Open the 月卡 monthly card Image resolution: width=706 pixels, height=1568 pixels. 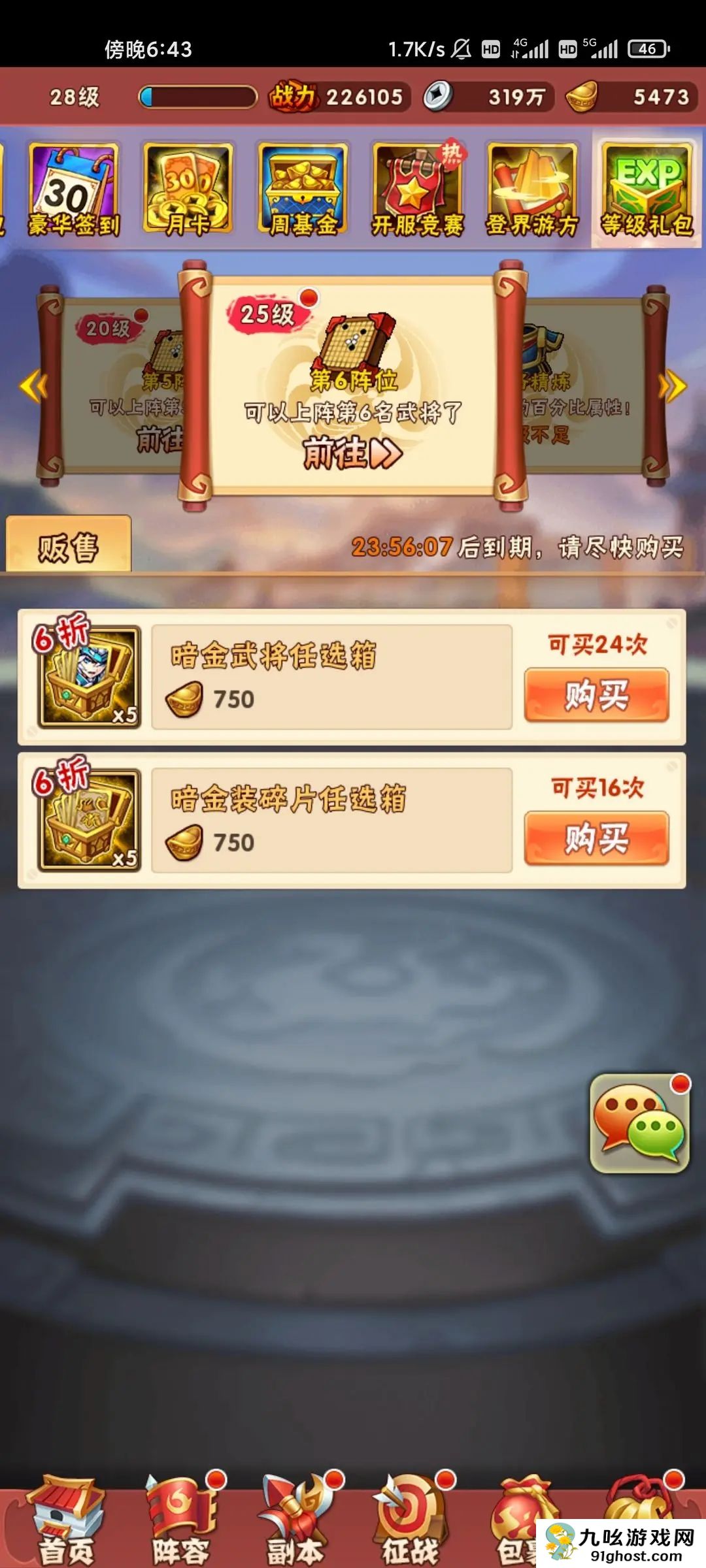click(x=188, y=189)
